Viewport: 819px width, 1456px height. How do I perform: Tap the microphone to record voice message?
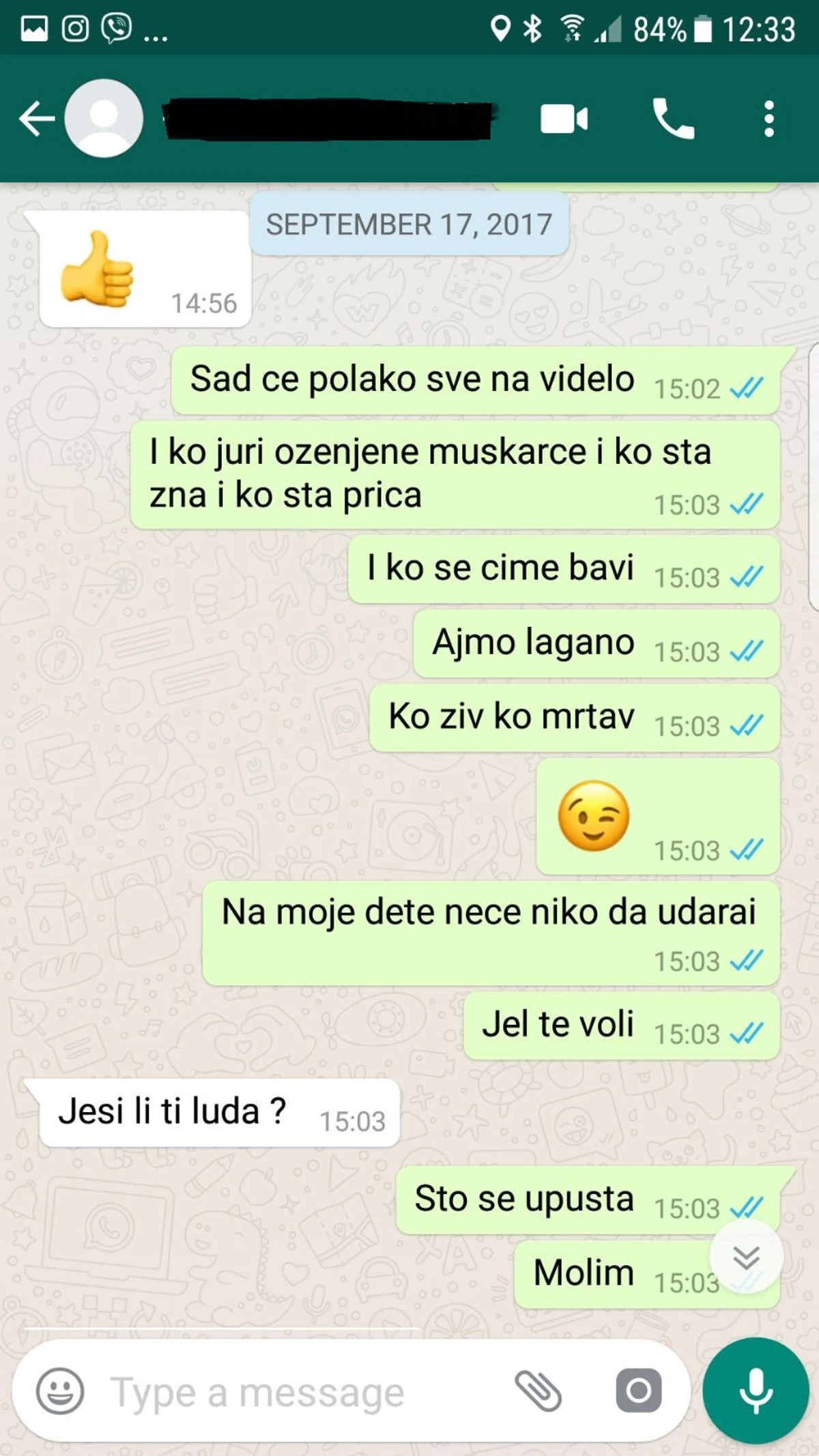756,1391
